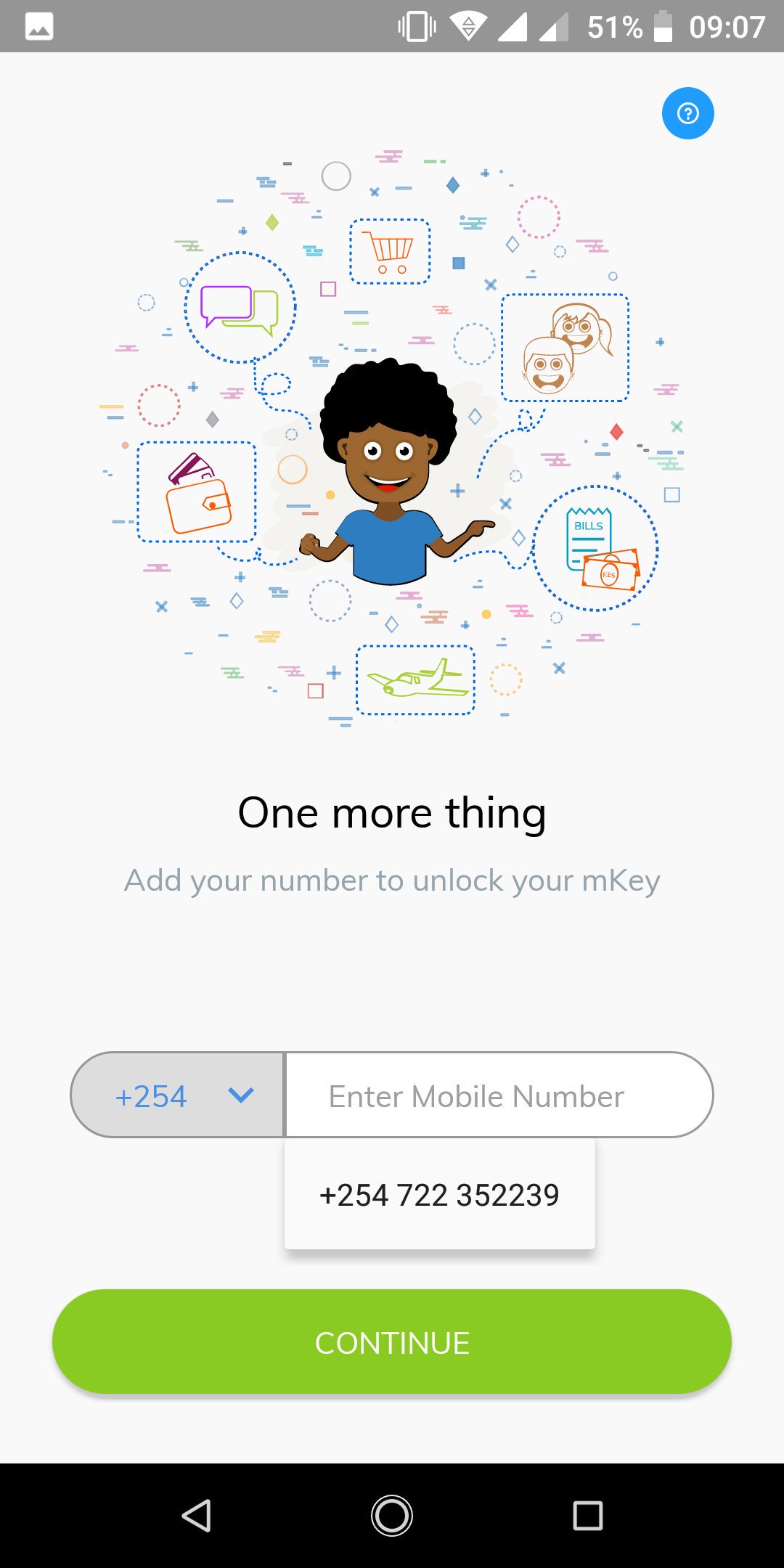
Task: Open the help question mark icon
Action: point(687,113)
